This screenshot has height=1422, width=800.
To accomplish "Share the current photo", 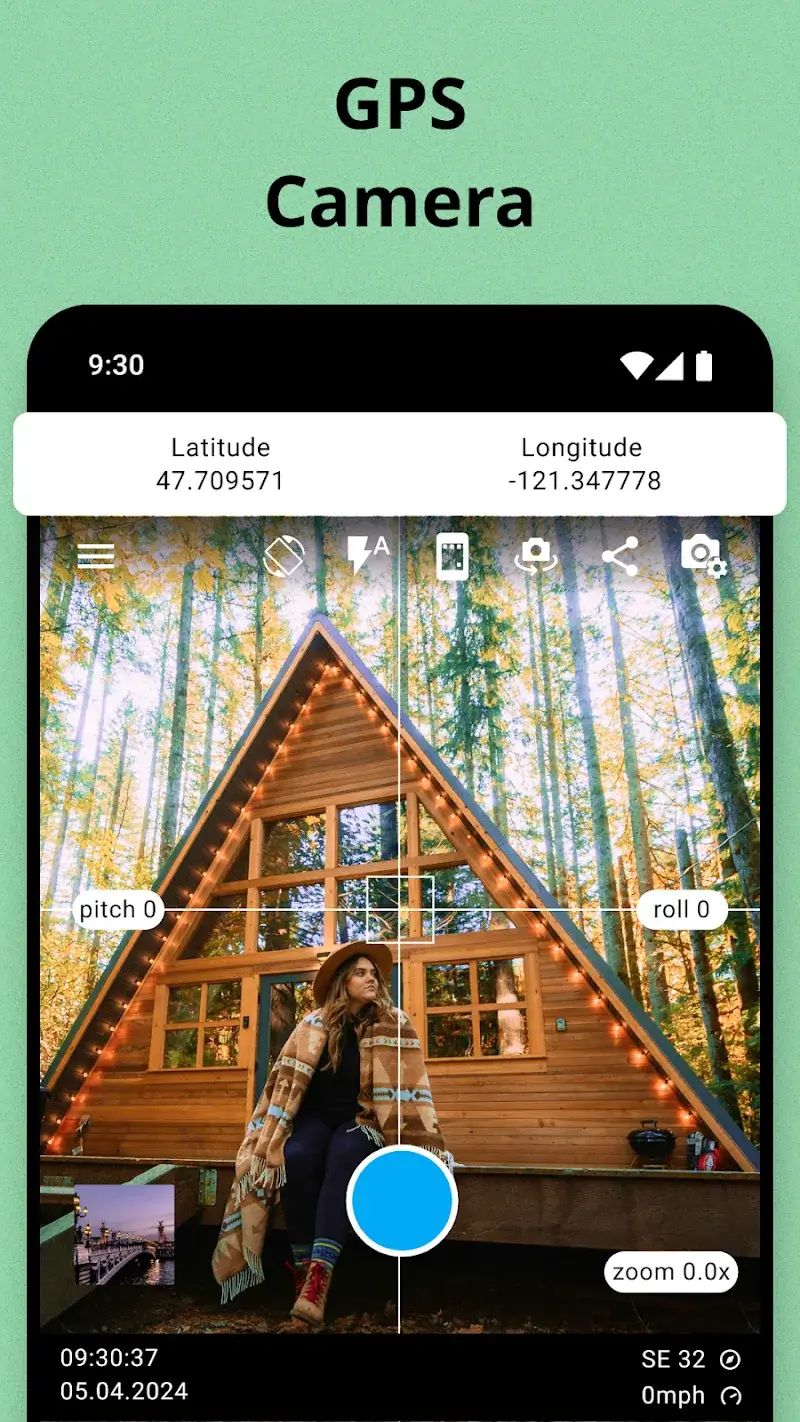I will click(620, 556).
